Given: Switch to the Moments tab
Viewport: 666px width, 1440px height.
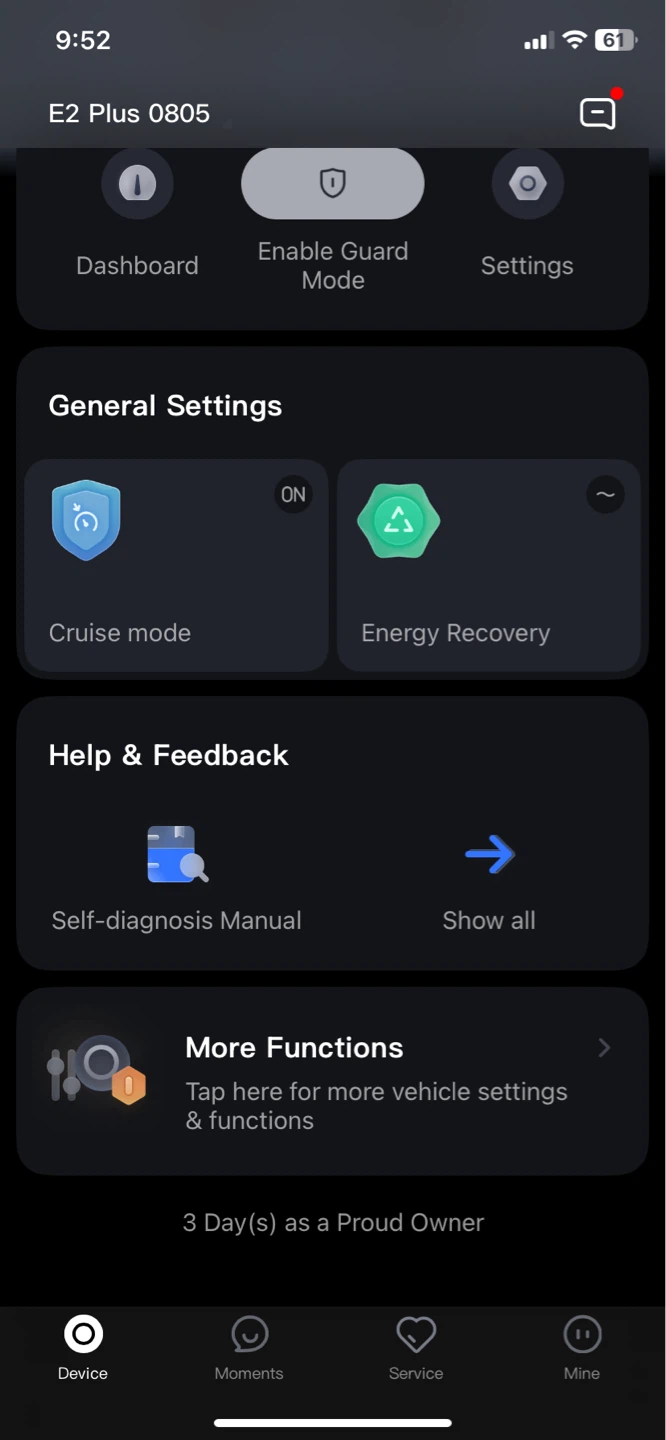Looking at the screenshot, I should point(249,1349).
